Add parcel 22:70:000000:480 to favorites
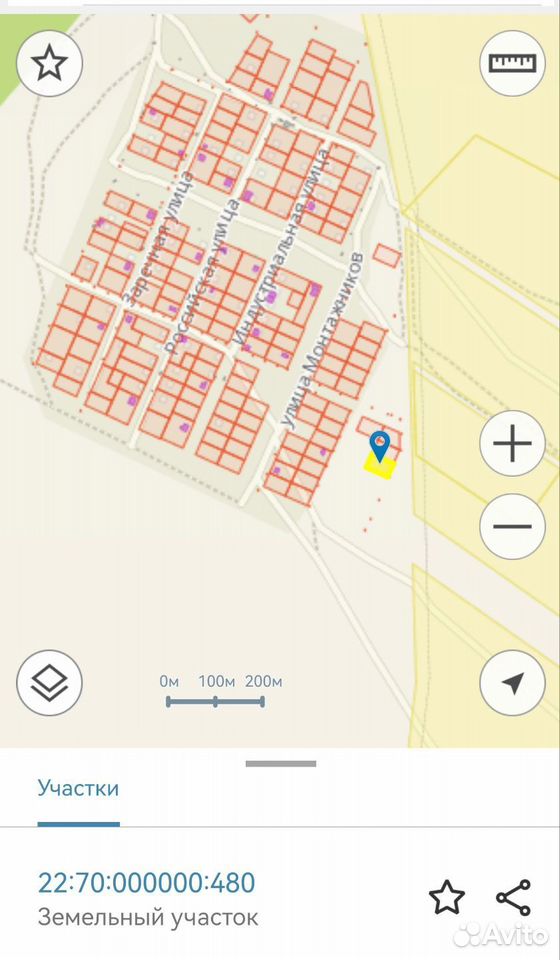Screen dimensions: 560x960 (x=447, y=898)
